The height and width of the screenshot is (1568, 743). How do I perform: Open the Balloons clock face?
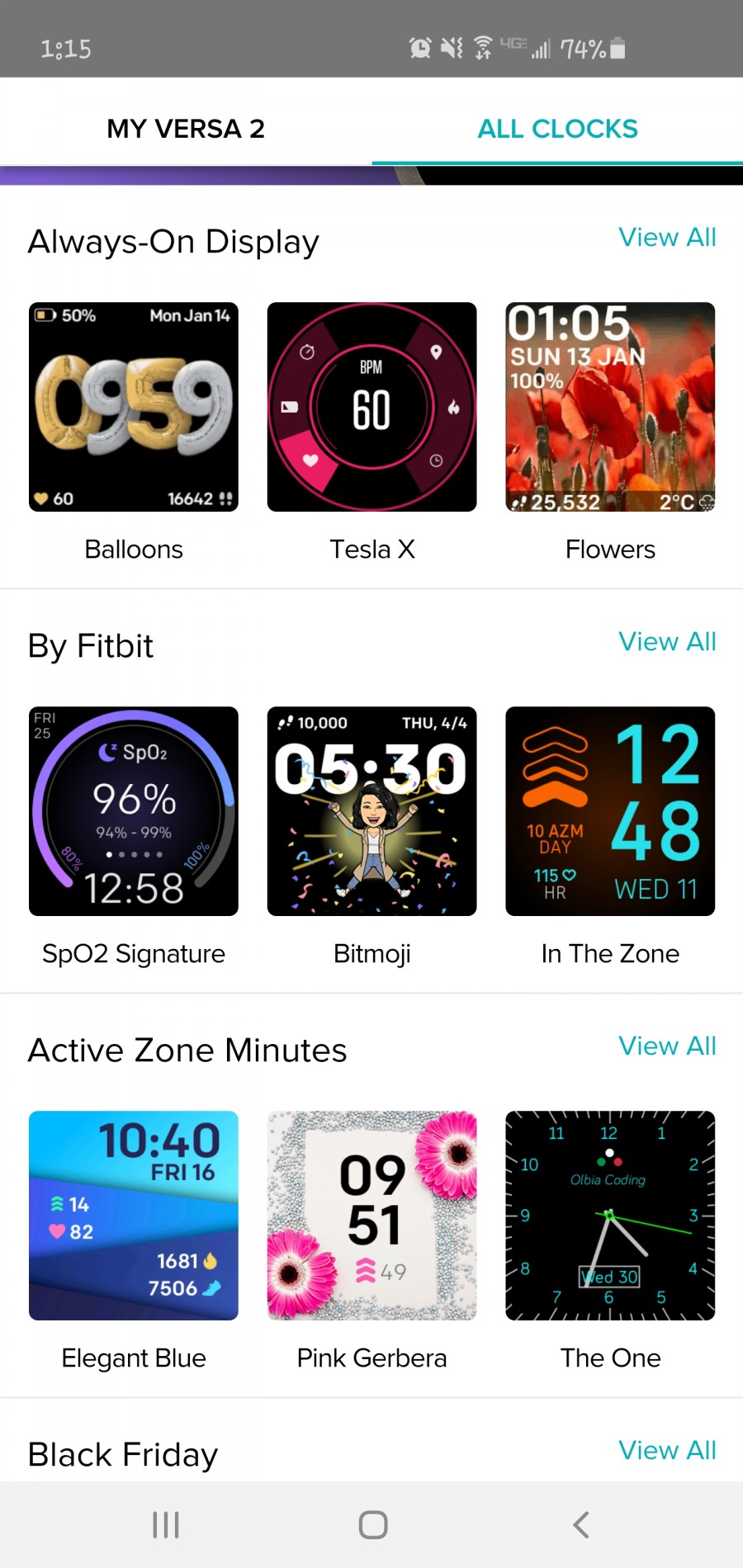point(134,407)
